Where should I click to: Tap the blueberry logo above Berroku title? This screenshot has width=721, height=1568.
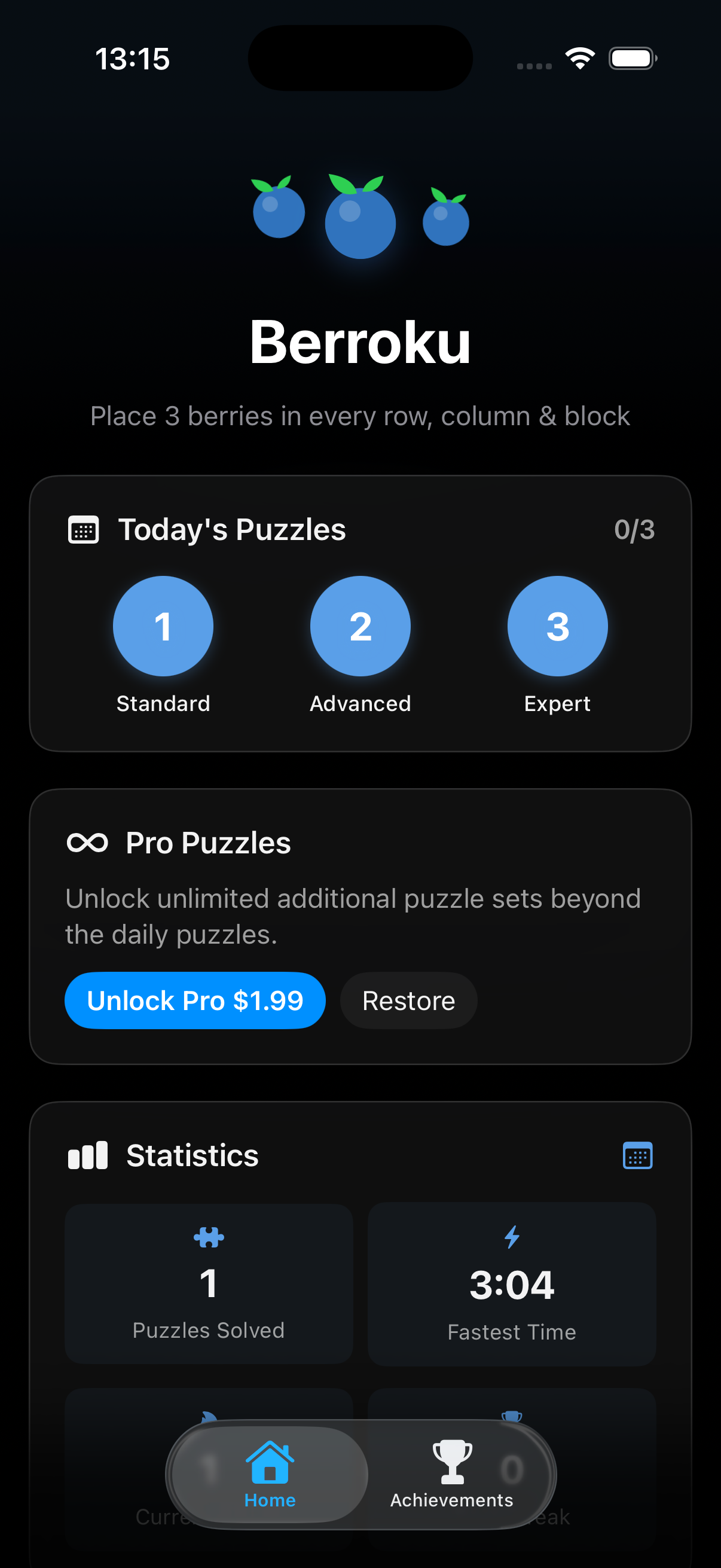(360, 216)
